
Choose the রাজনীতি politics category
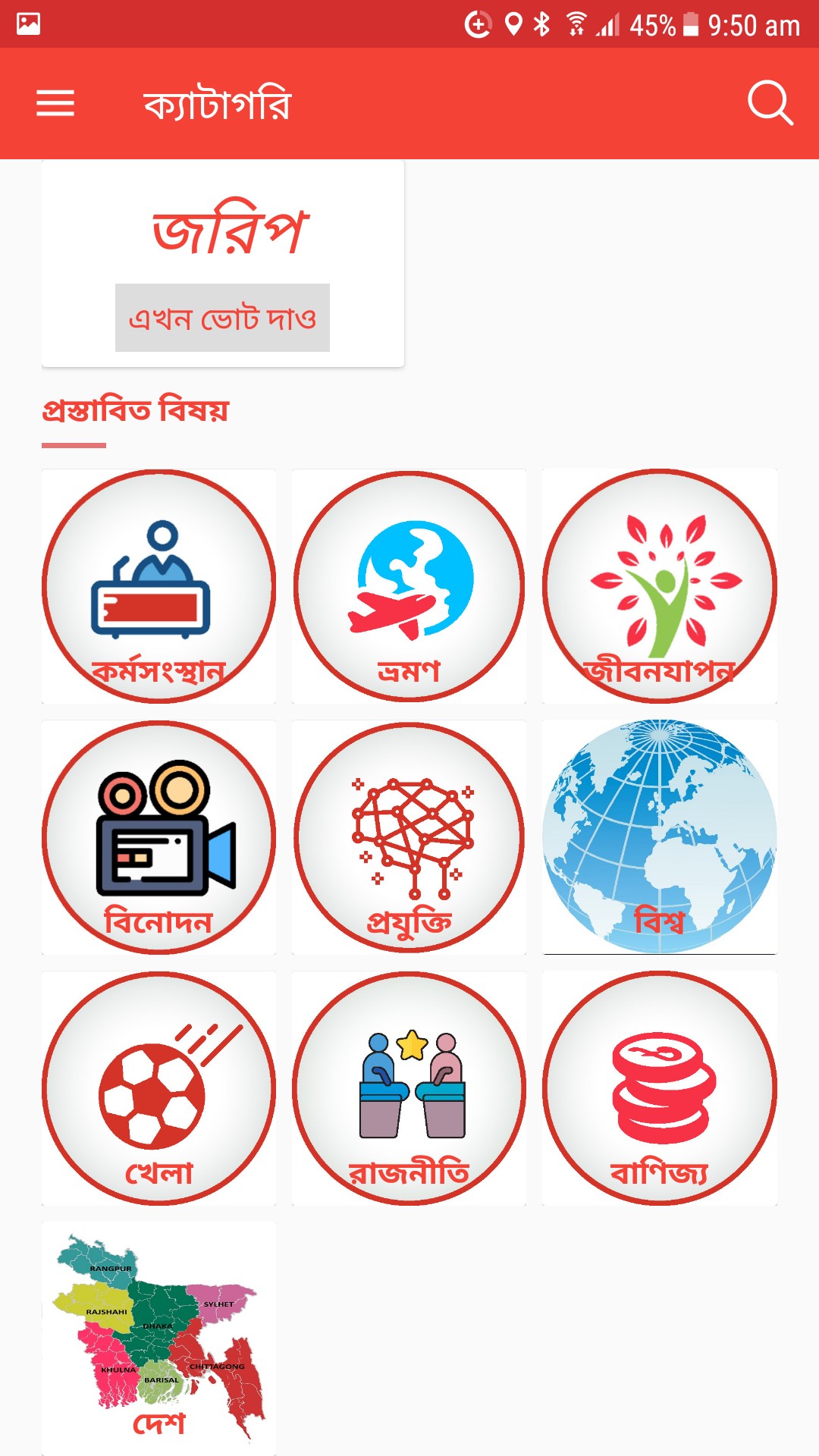pyautogui.click(x=409, y=1088)
